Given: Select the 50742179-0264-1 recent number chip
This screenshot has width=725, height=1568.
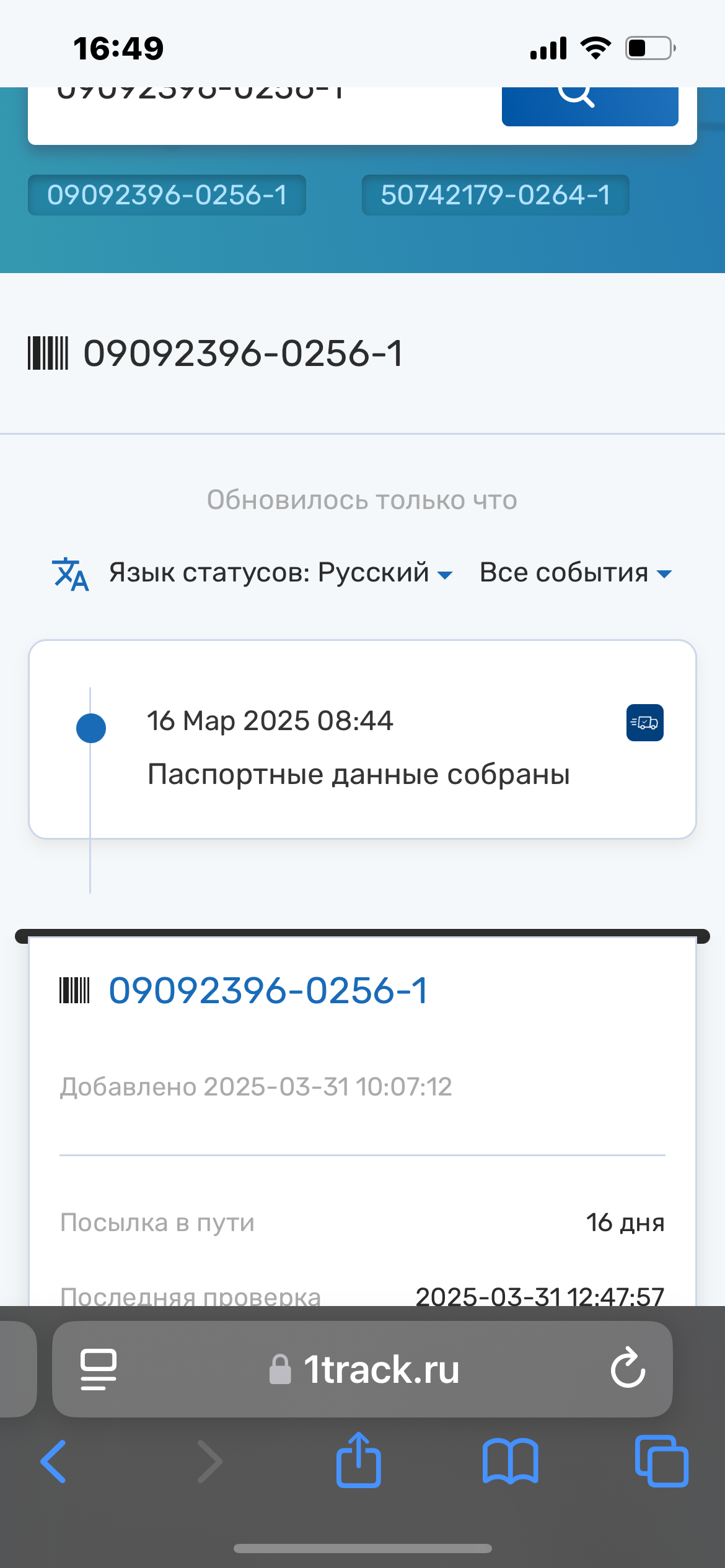Looking at the screenshot, I should 495,195.
